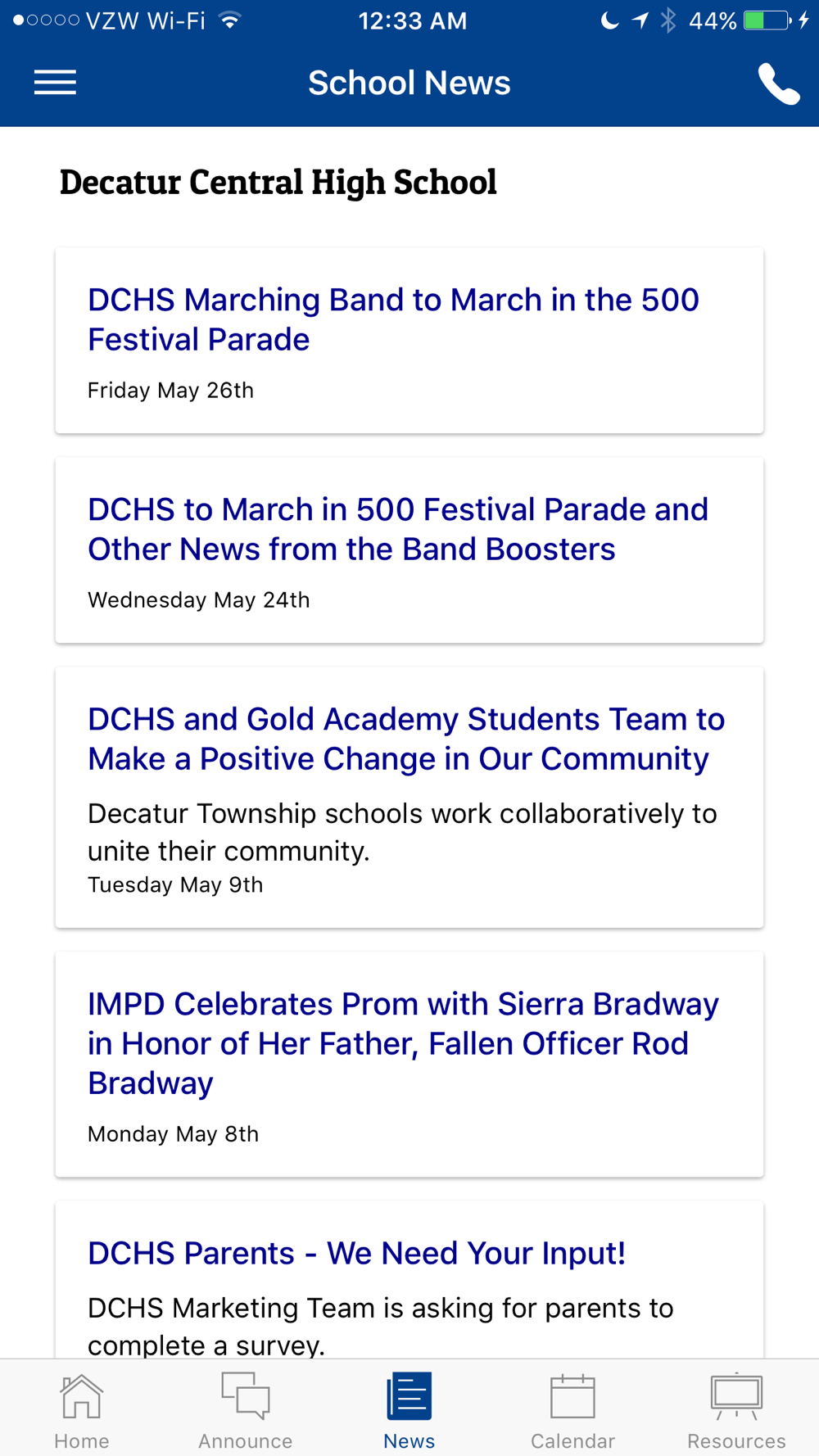
Task: Open DCHS Marching Band 500 Festival Parade article
Action: 409,341
